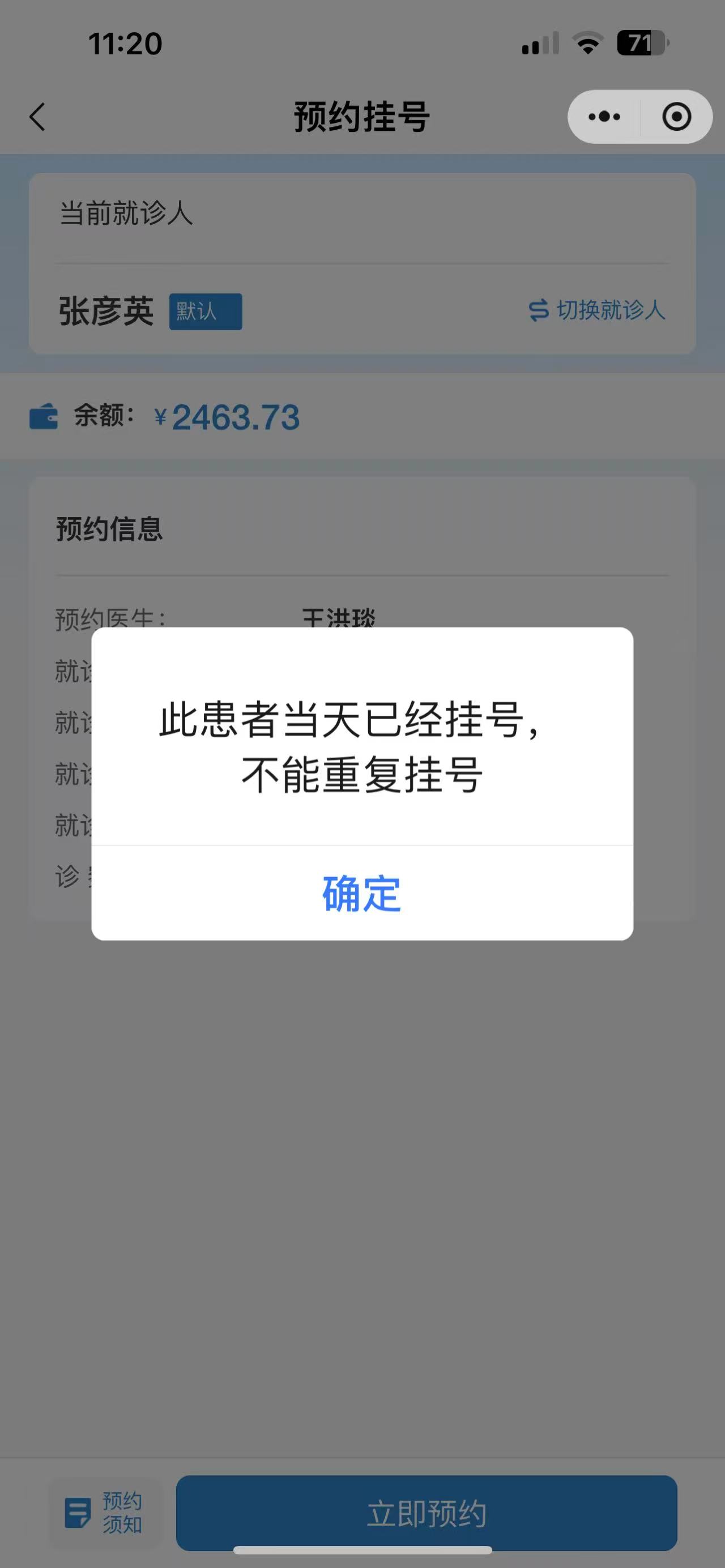Tap 切换就诊人 to switch patient
The image size is (725, 1568).
pyautogui.click(x=597, y=310)
